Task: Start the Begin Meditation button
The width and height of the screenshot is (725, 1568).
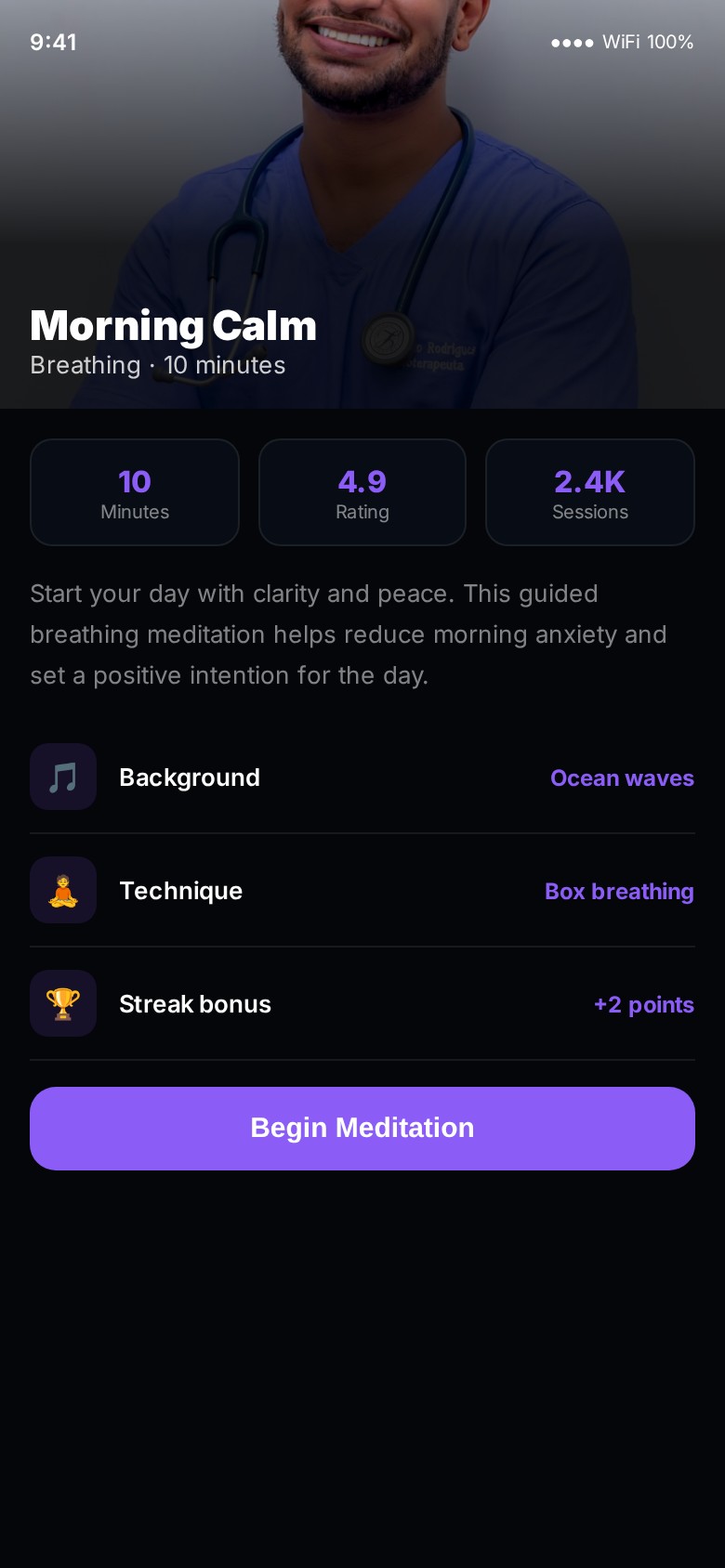Action: (x=362, y=1128)
